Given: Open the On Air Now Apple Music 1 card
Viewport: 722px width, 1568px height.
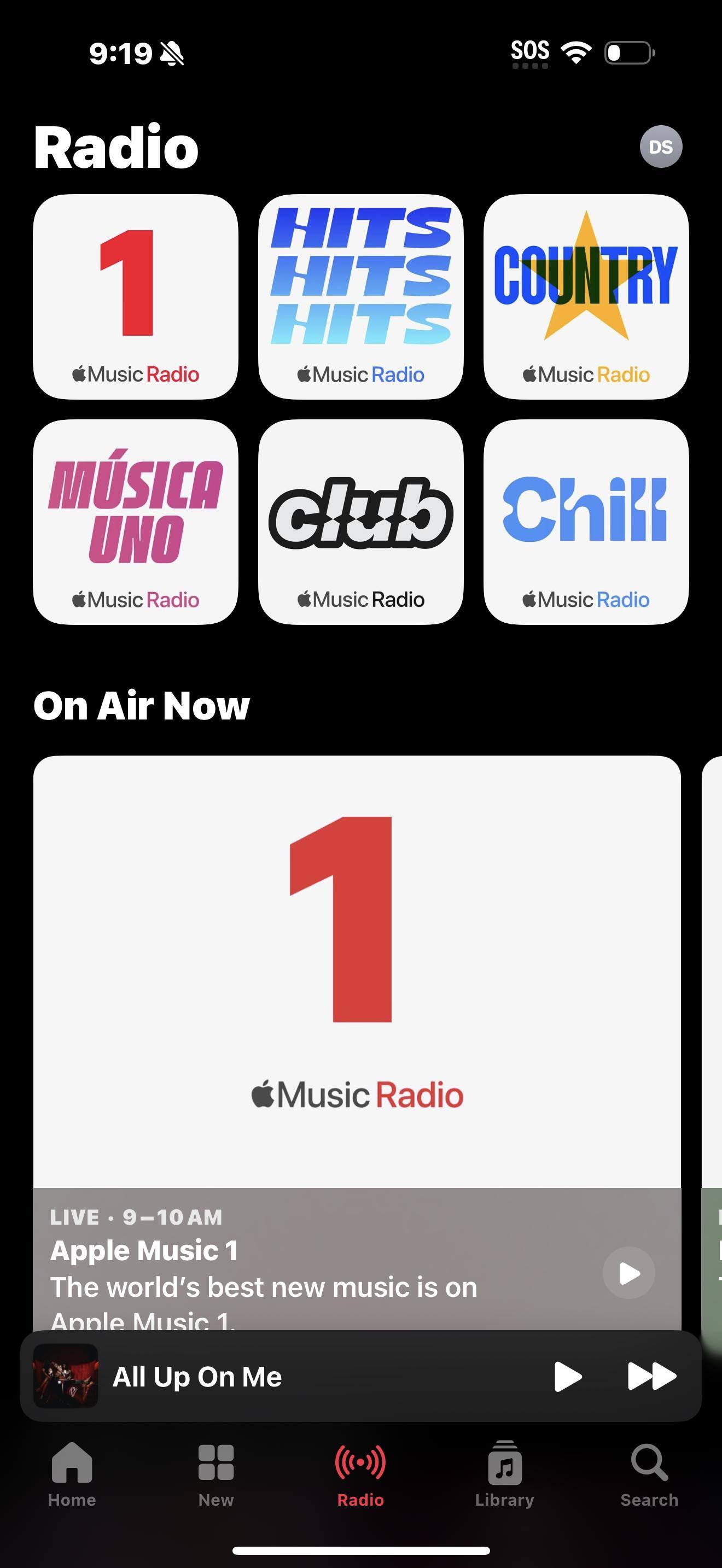Looking at the screenshot, I should pyautogui.click(x=357, y=974).
